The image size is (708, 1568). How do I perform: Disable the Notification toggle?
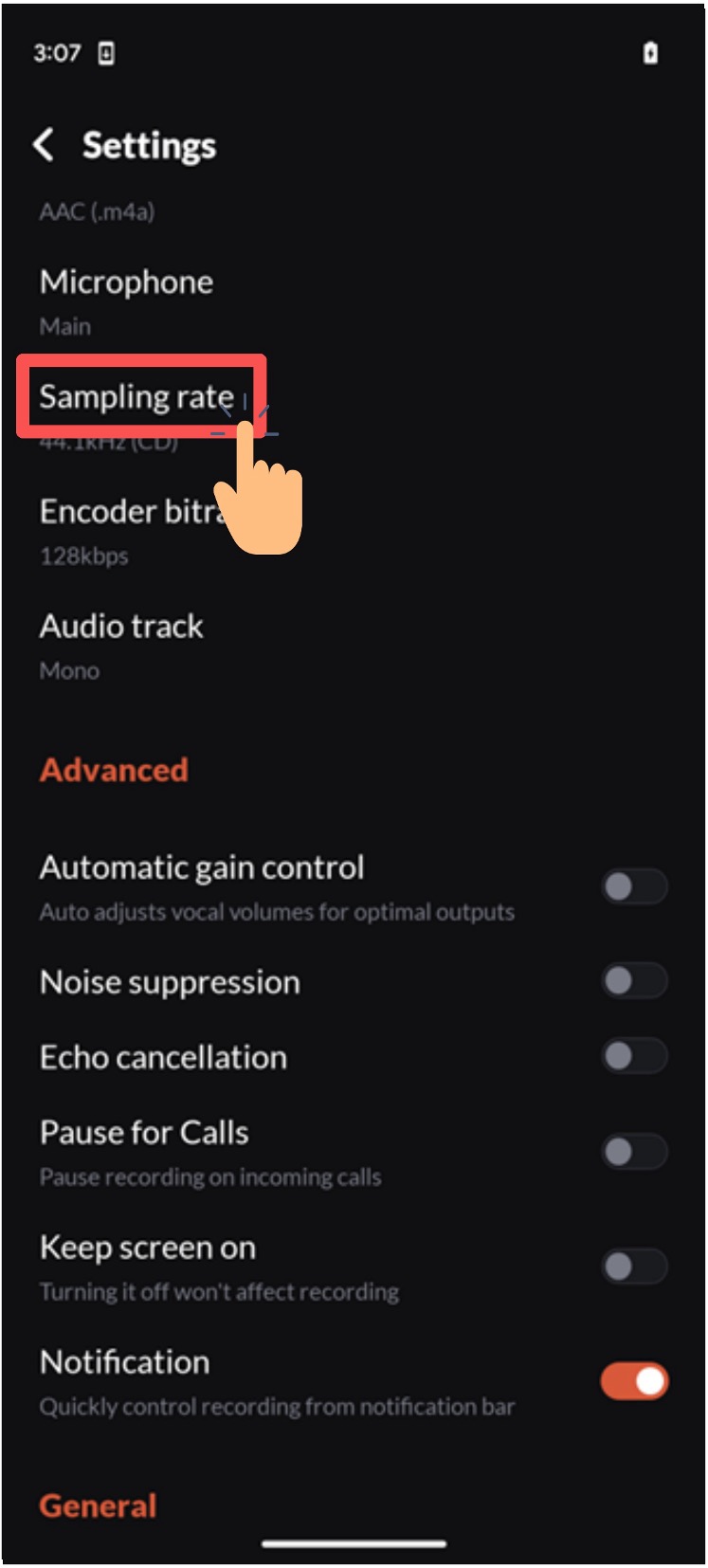[x=634, y=1381]
